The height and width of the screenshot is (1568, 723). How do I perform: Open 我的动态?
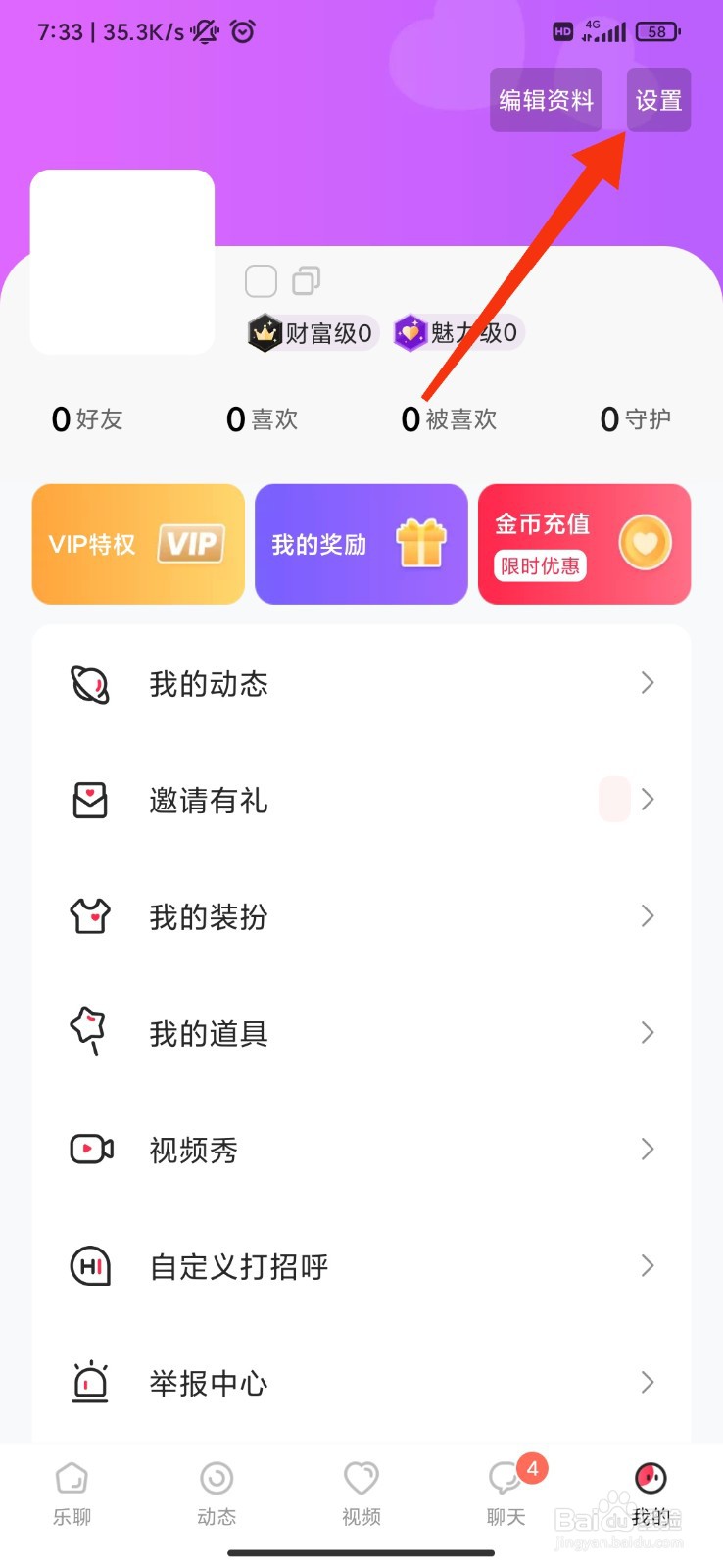361,684
